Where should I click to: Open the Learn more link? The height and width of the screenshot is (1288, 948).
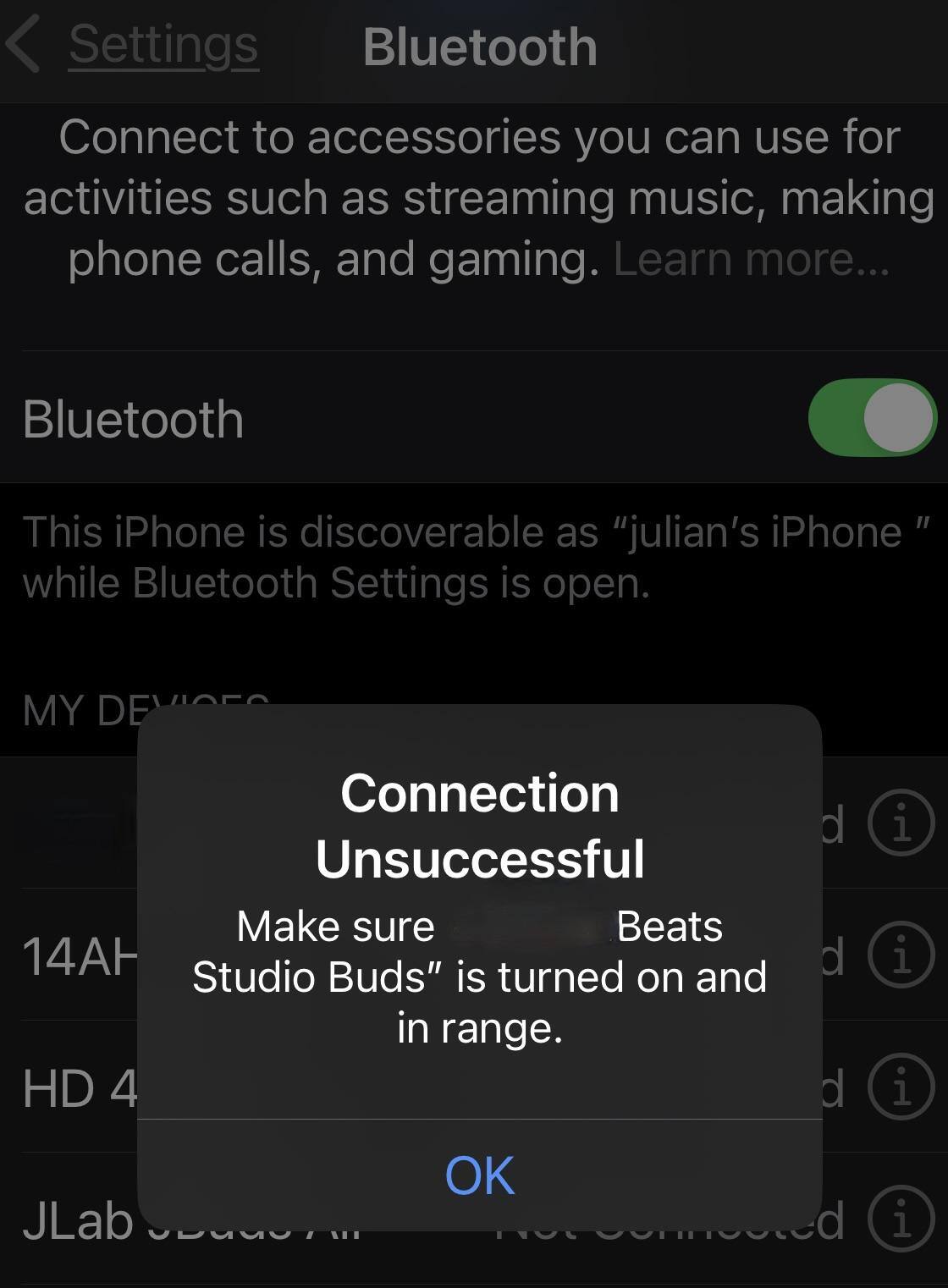click(751, 259)
